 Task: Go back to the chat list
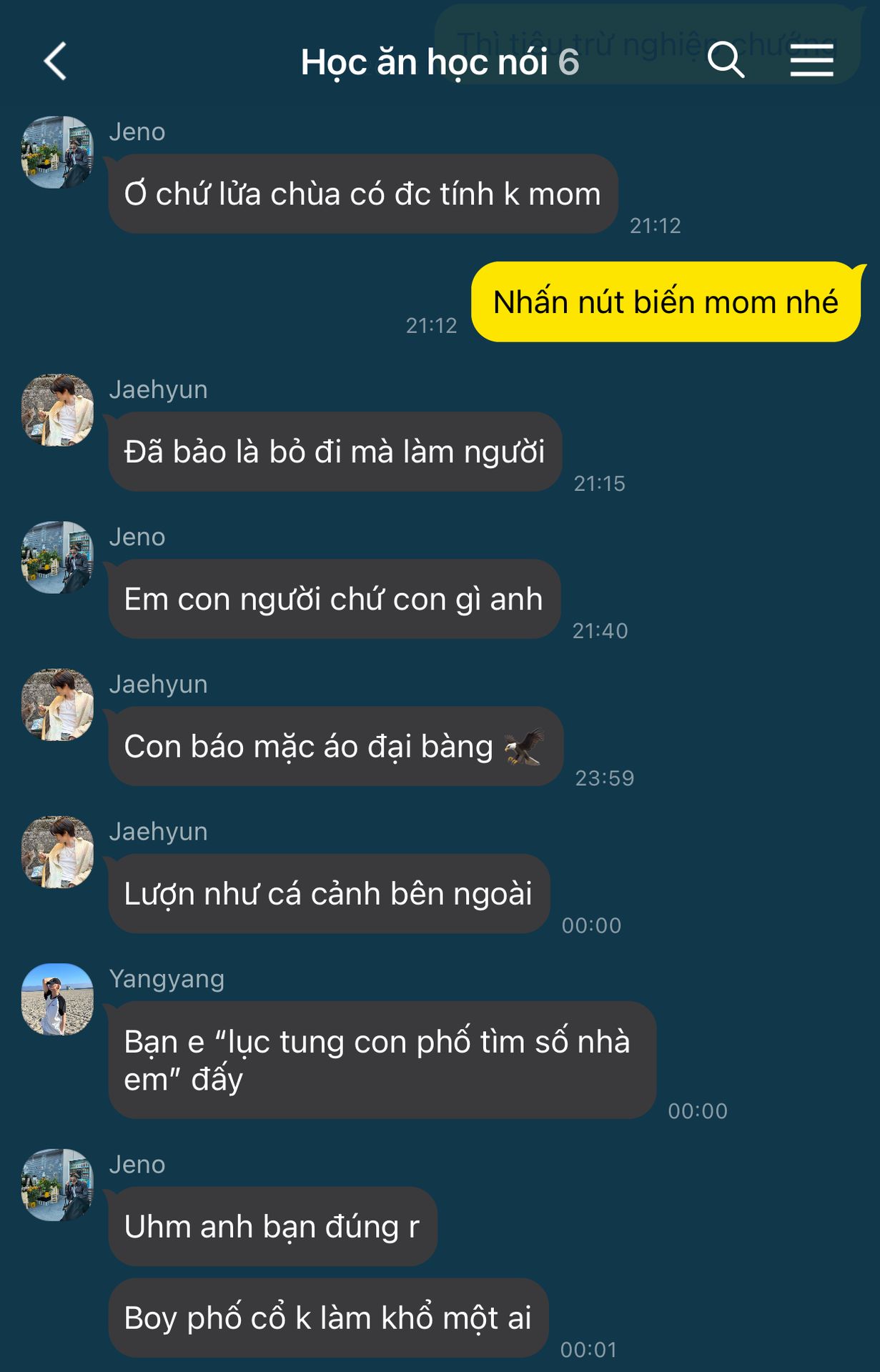point(55,61)
